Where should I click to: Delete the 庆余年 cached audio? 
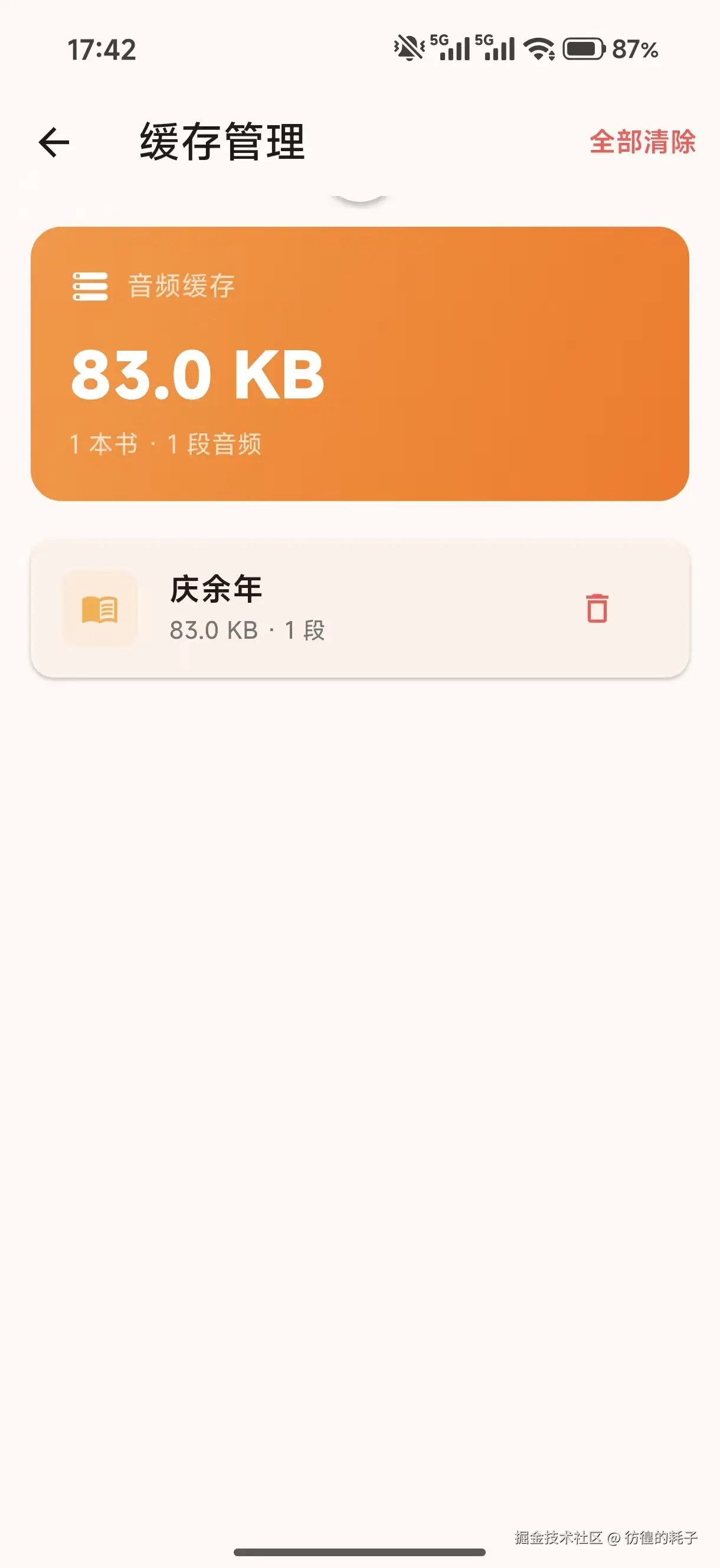coord(597,609)
